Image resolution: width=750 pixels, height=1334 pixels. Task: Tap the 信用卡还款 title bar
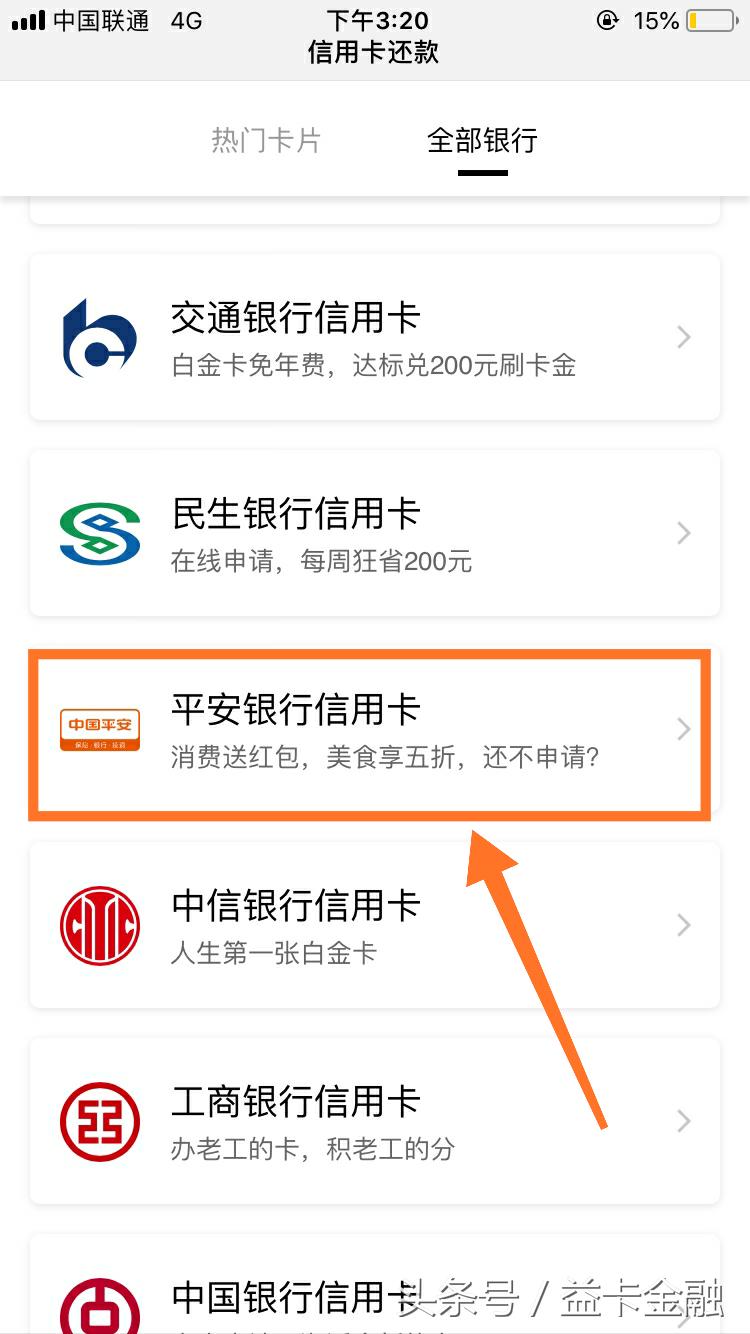point(372,52)
